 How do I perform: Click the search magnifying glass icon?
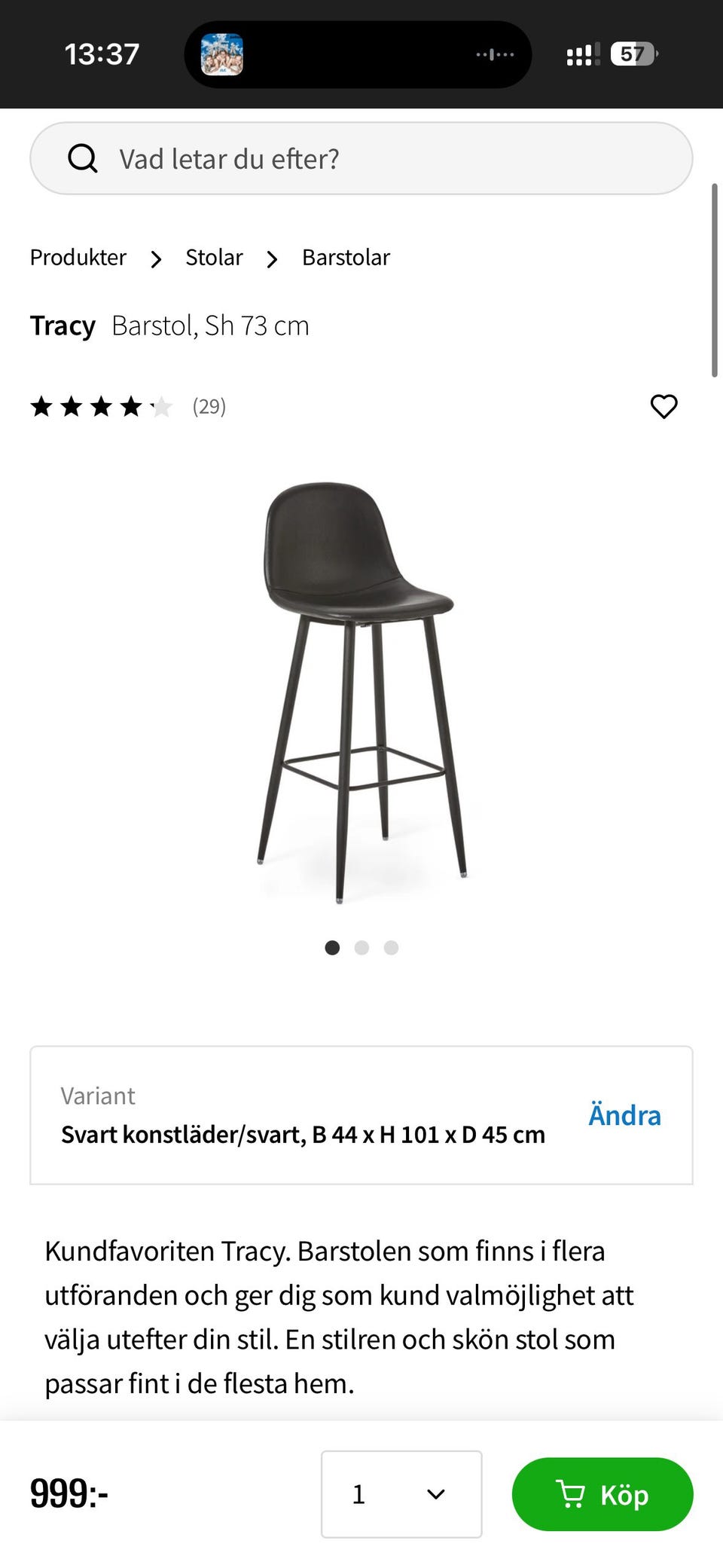pyautogui.click(x=83, y=158)
